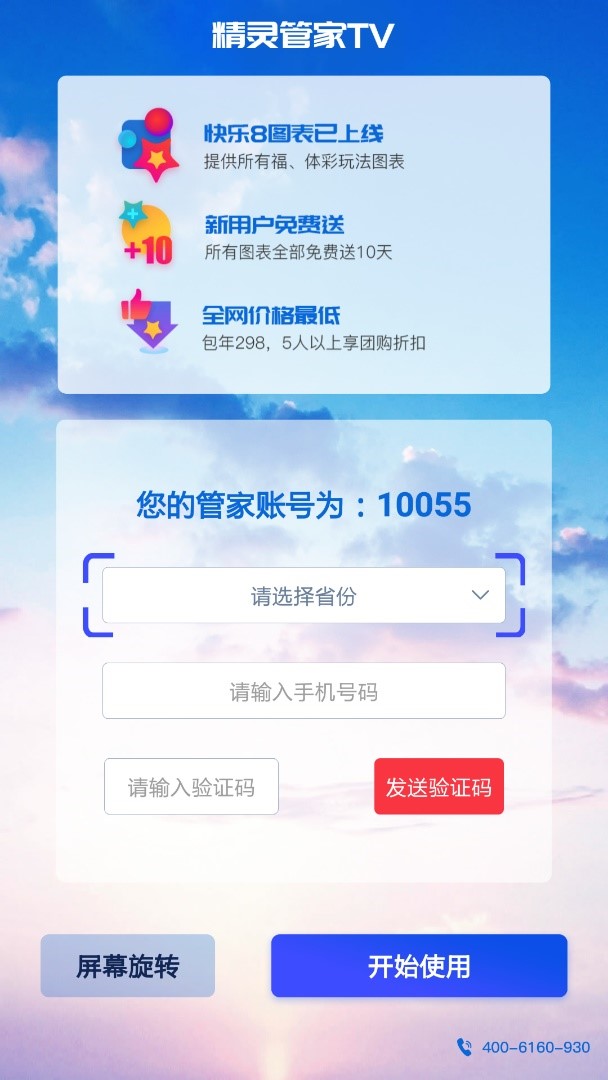Screen dimensions: 608x1080
Task: Tap the red 发送验证码 button
Action: pos(439,787)
